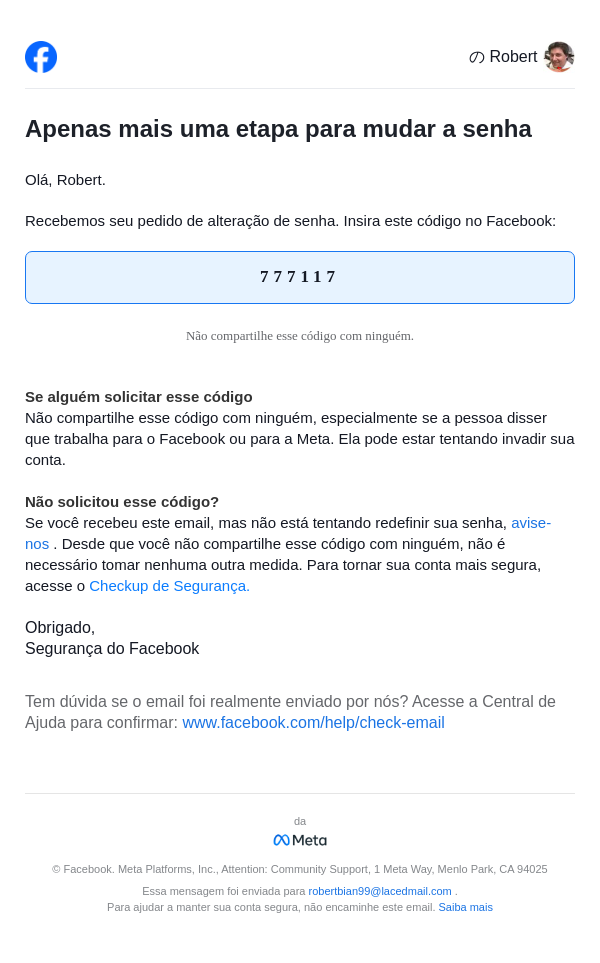Visit www.facebook.com/help/check-email
This screenshot has height=963, width=600.
[313, 723]
